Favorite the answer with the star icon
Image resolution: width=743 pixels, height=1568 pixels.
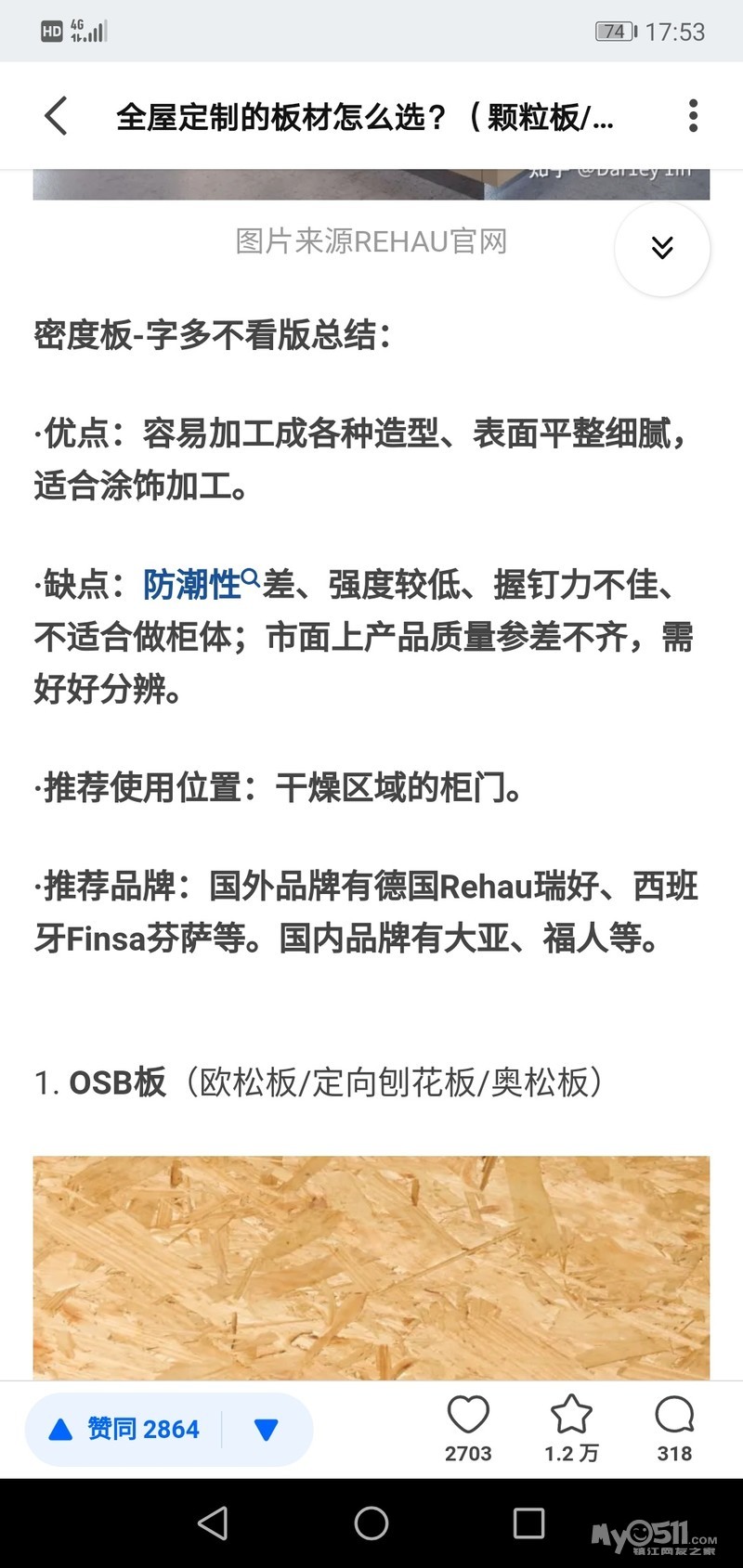click(x=571, y=1429)
